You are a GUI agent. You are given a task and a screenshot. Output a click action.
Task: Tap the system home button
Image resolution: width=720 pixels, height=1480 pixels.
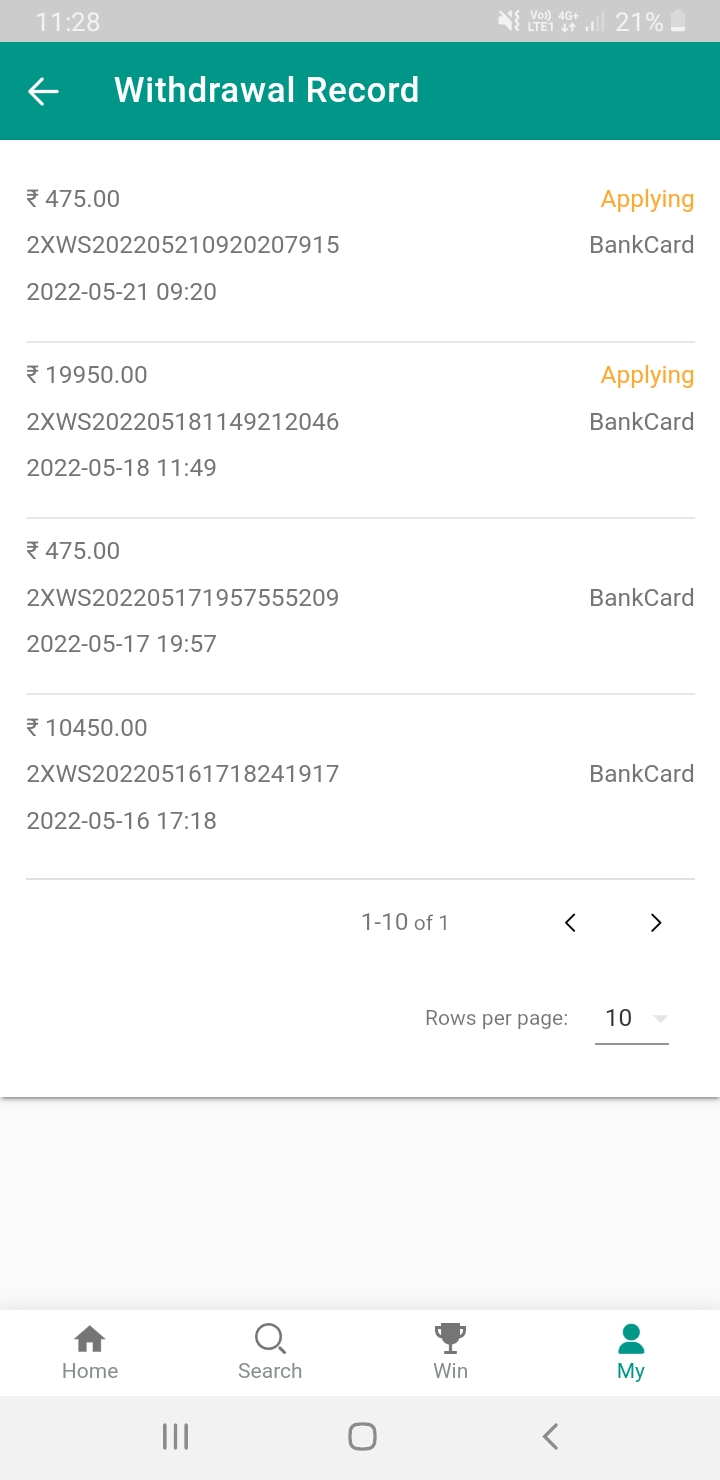coord(361,1437)
